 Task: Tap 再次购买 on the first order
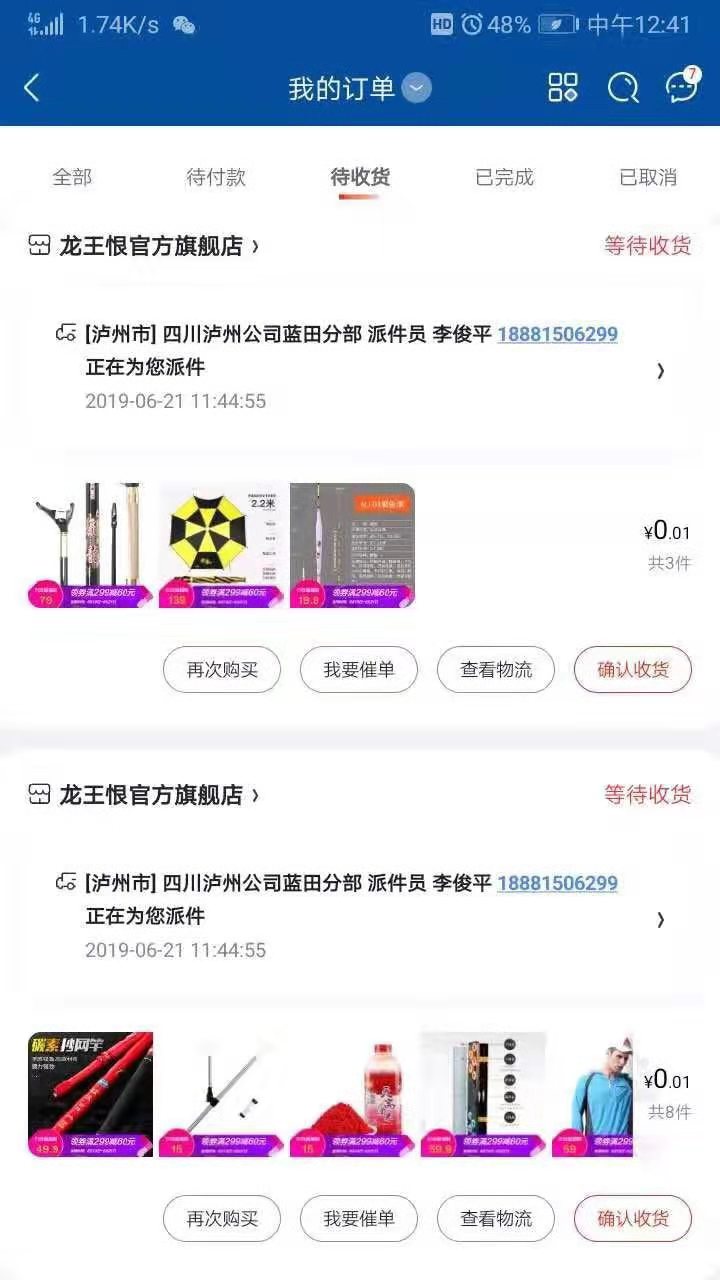click(221, 670)
